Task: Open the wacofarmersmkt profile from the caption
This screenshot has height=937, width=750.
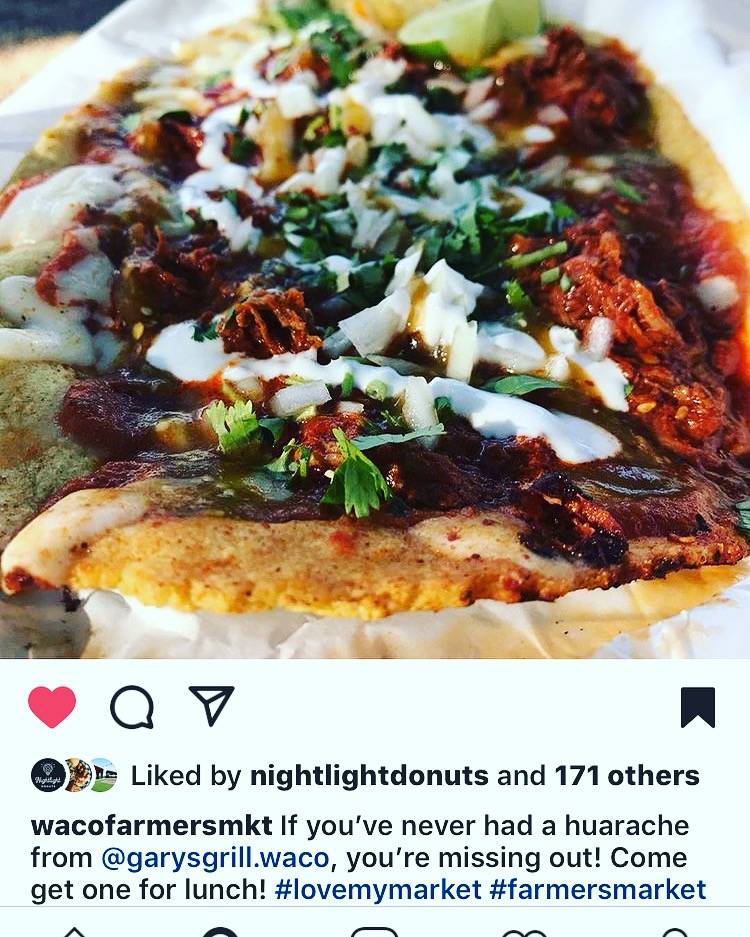Action: coord(151,826)
